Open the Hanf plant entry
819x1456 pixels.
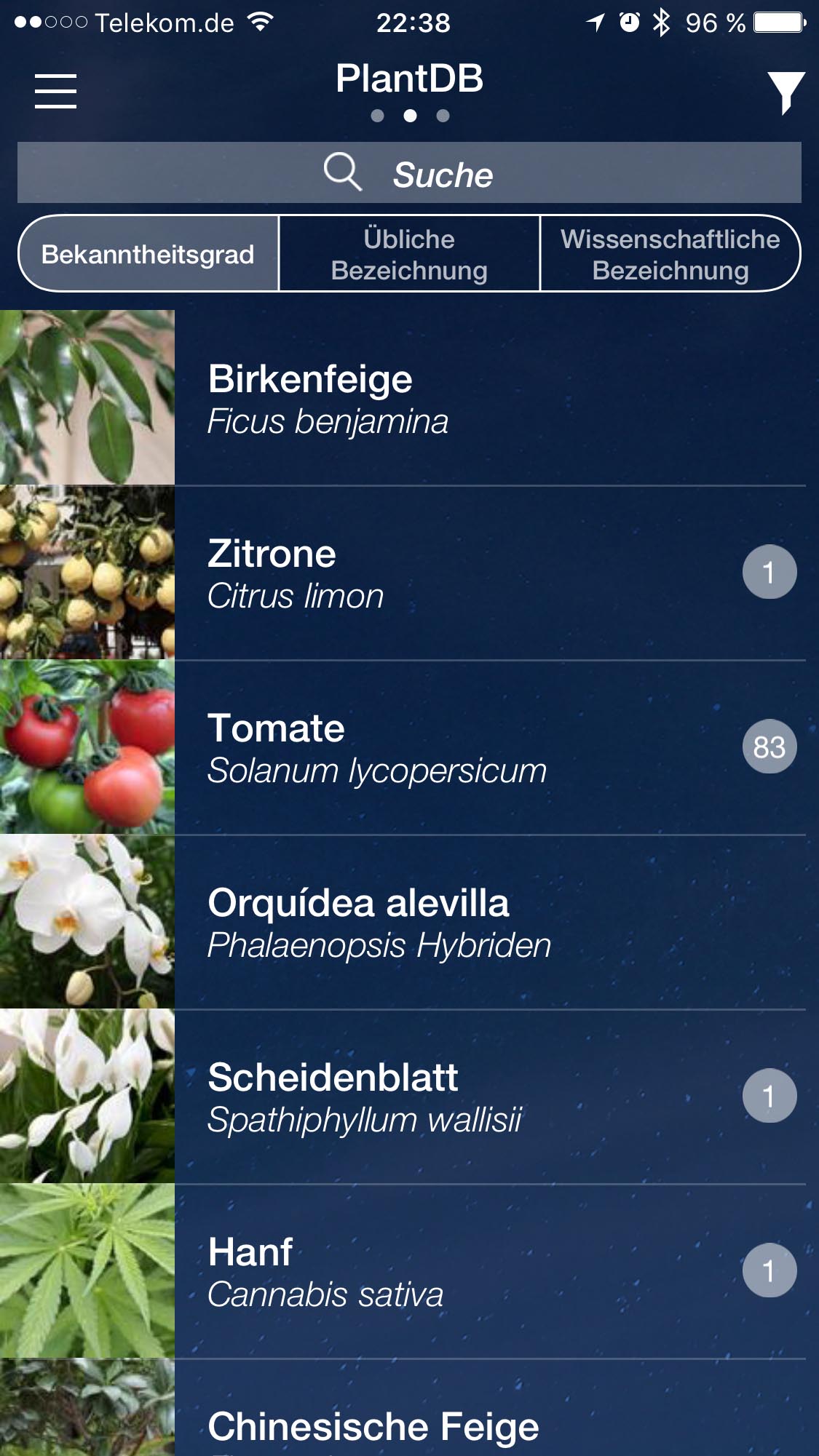[x=408, y=1272]
